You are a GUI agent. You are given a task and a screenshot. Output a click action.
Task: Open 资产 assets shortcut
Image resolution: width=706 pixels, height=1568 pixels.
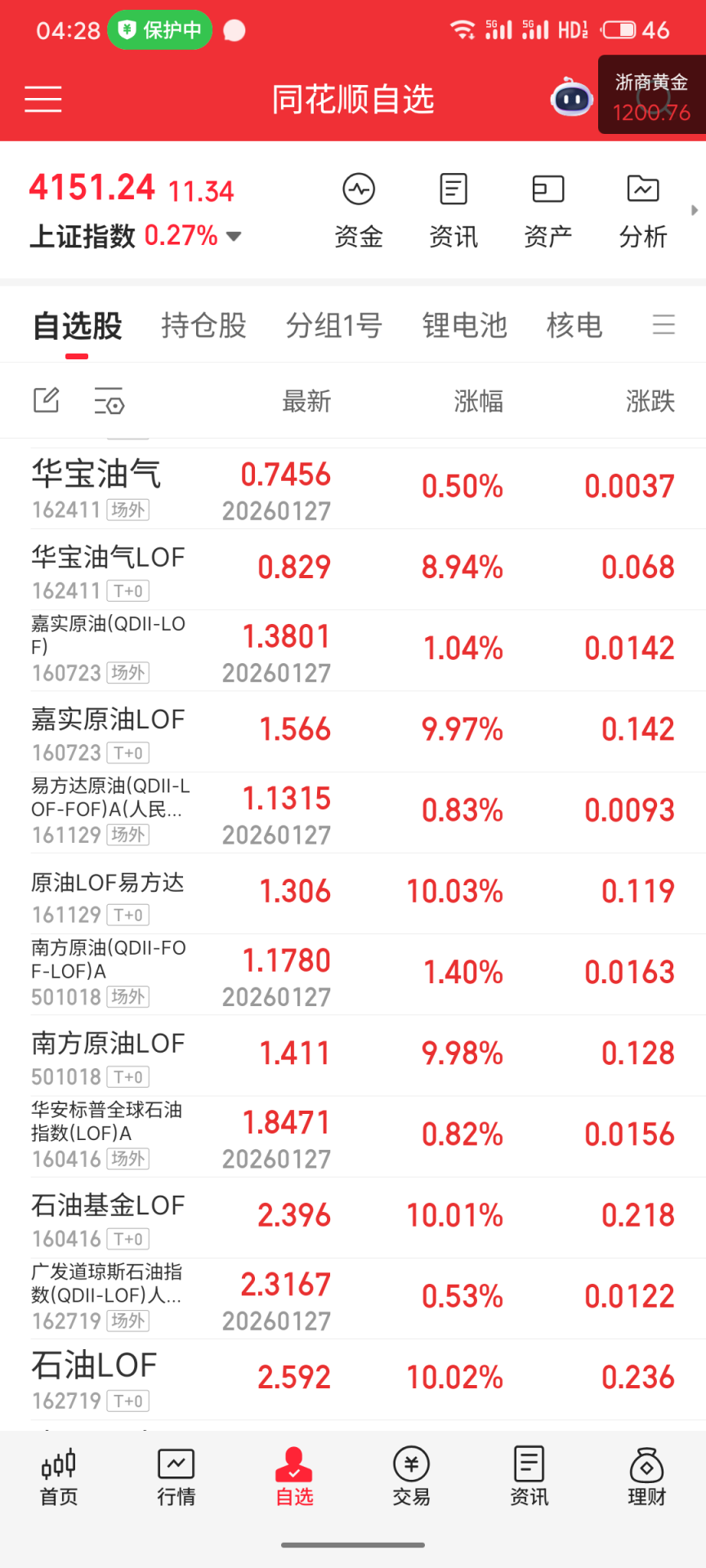click(547, 211)
